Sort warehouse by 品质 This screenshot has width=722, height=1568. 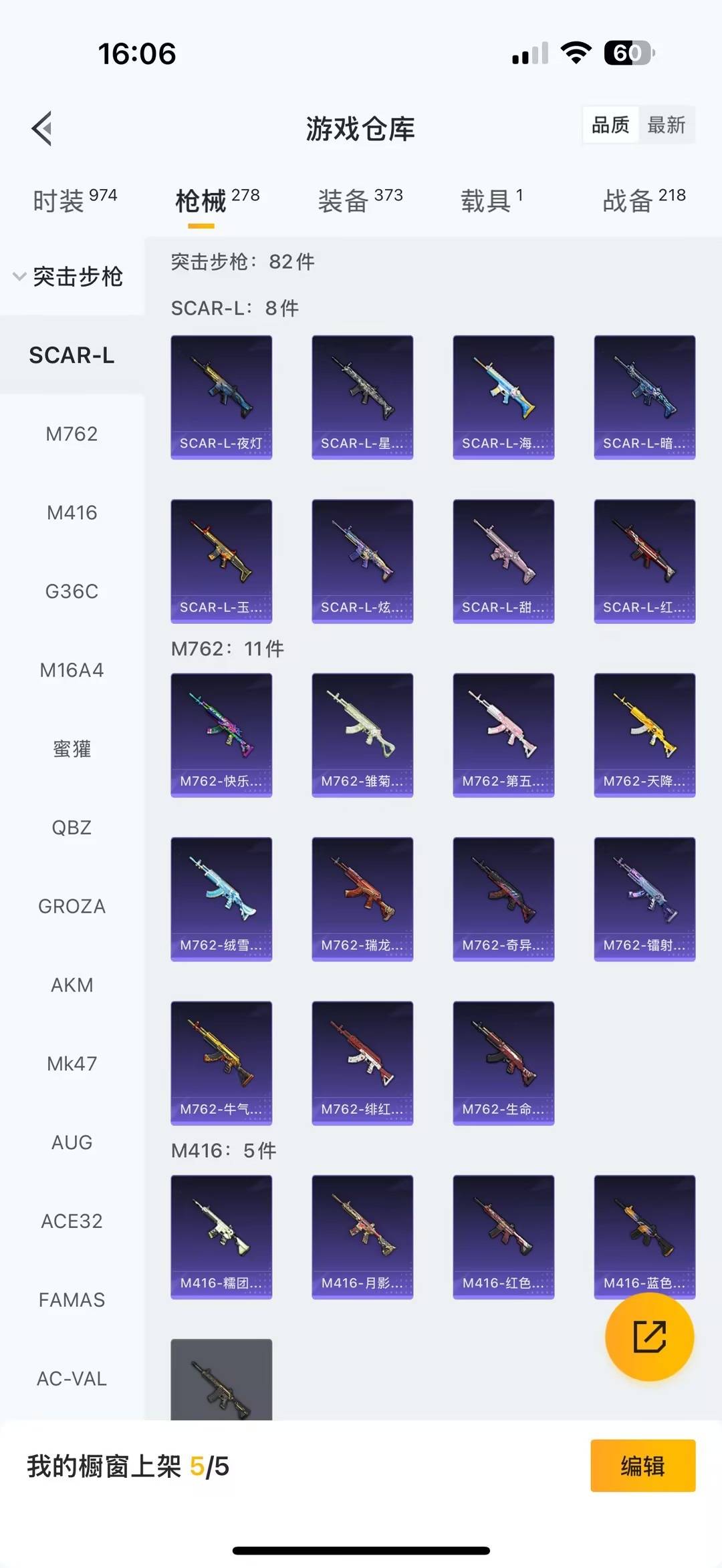610,125
